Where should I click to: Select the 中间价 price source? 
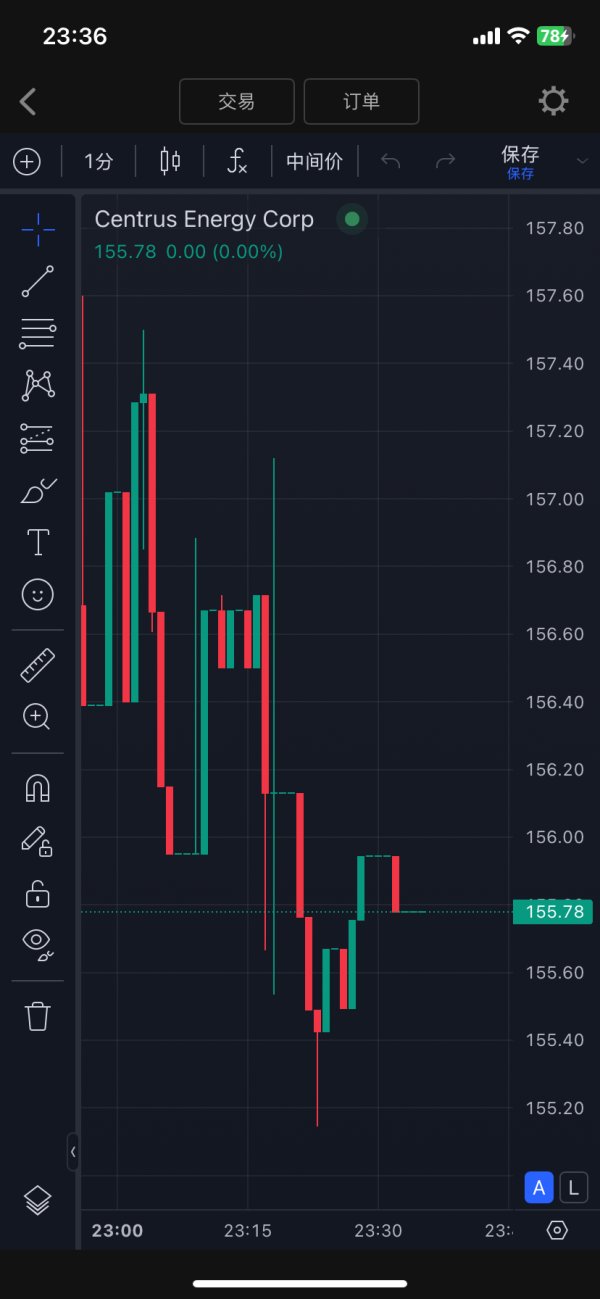(314, 161)
